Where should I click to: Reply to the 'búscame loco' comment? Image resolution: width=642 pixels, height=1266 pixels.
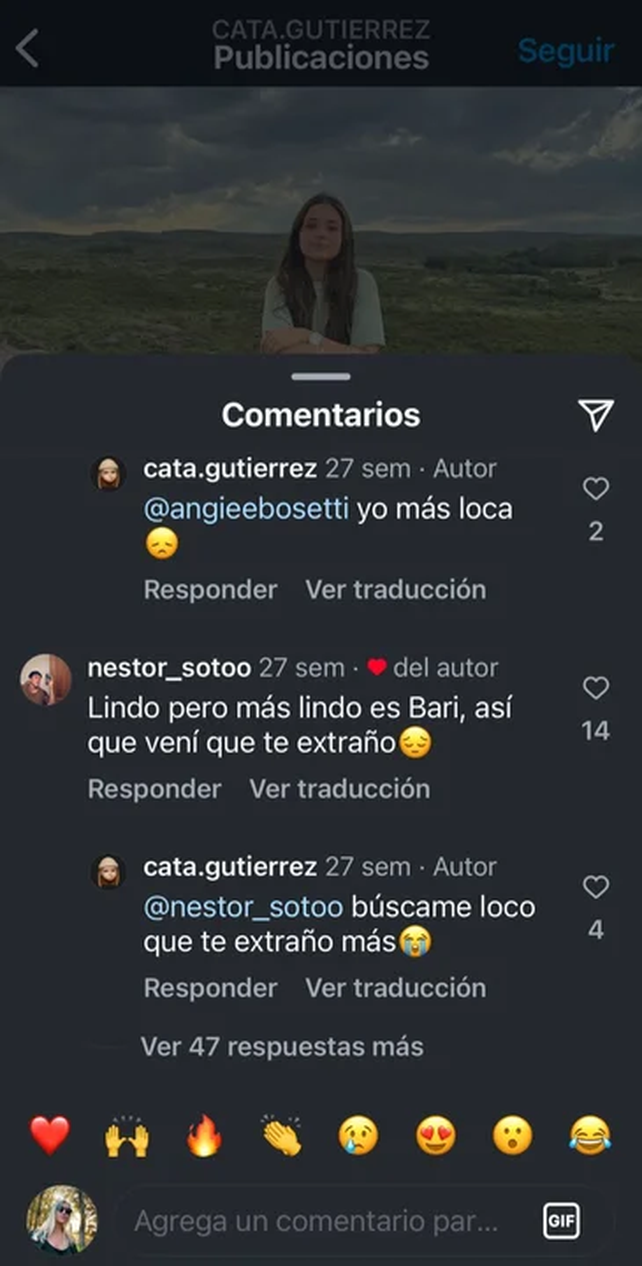(210, 987)
